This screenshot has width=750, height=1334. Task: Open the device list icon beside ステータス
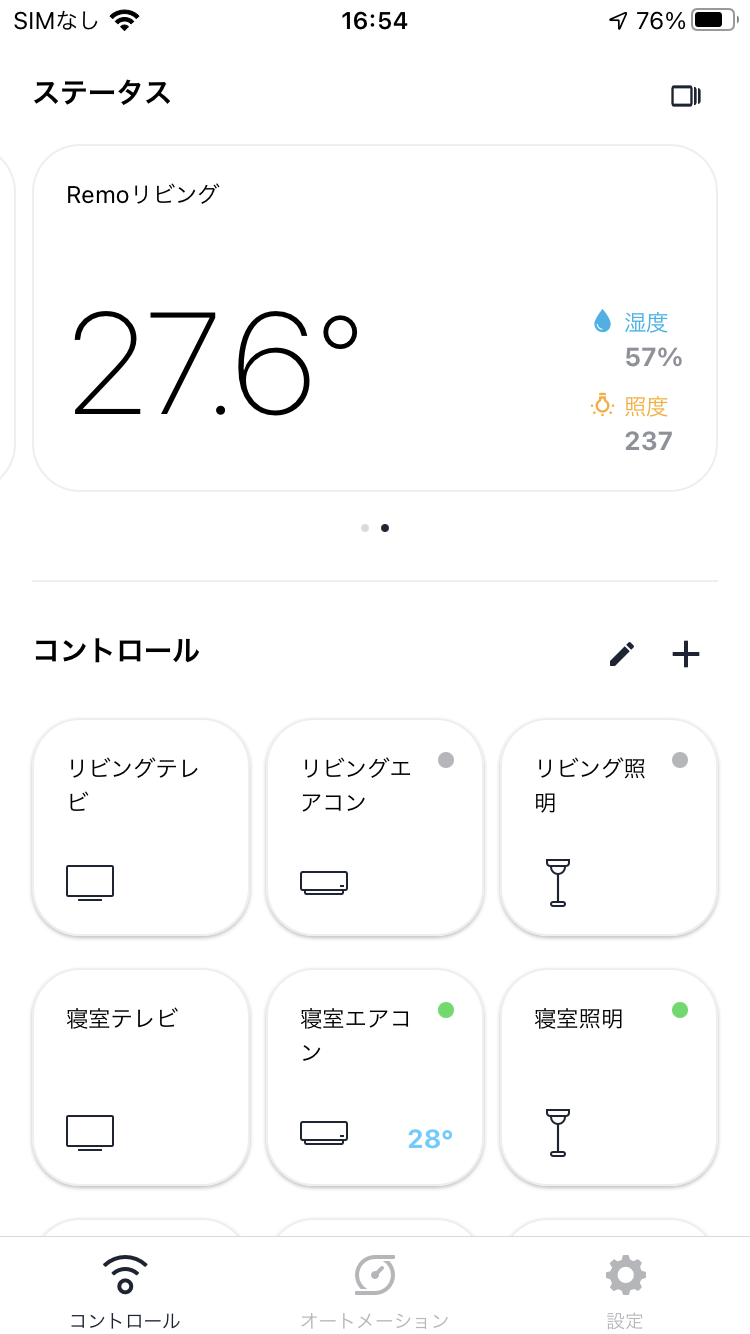coord(685,96)
